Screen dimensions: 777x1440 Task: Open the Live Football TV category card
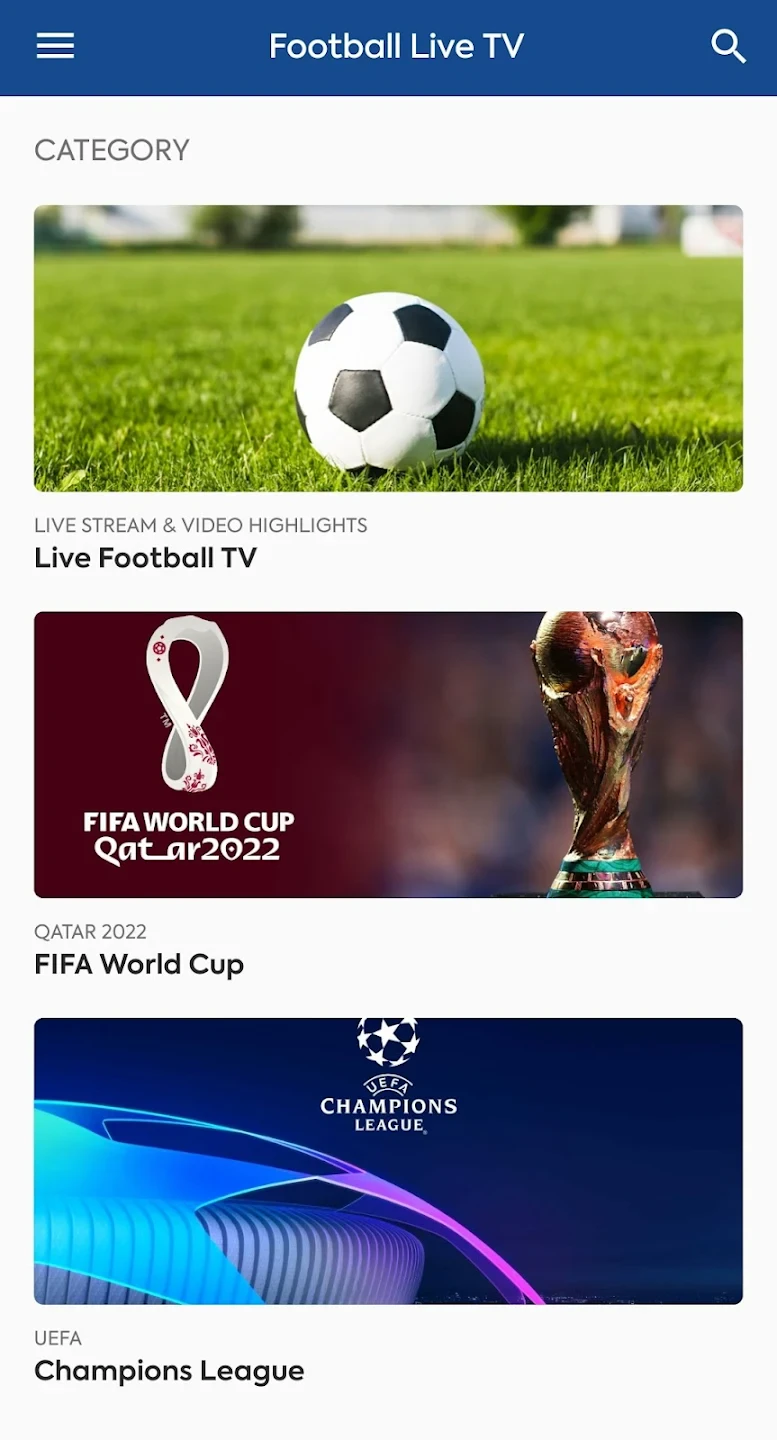pyautogui.click(x=388, y=348)
